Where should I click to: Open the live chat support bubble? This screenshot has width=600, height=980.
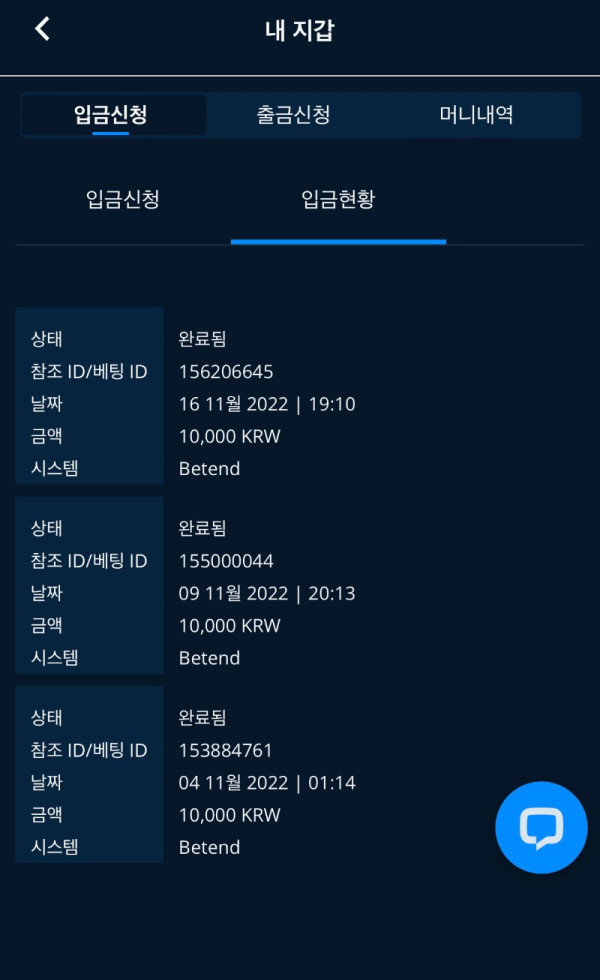pyautogui.click(x=541, y=827)
